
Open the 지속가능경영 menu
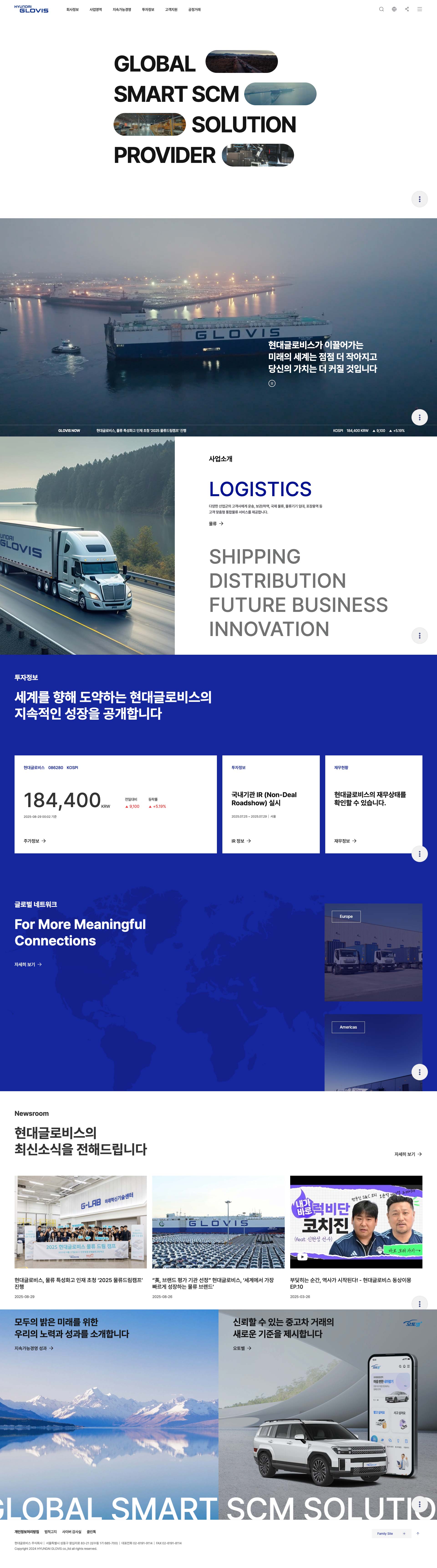pos(122,10)
